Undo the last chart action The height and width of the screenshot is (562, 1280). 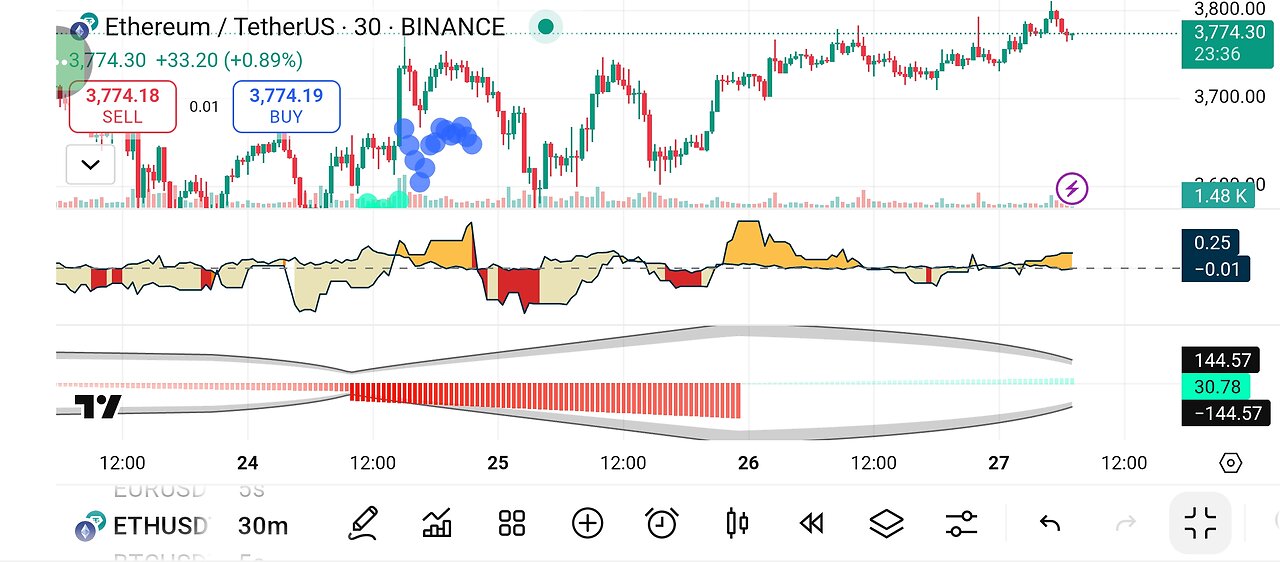(1049, 523)
